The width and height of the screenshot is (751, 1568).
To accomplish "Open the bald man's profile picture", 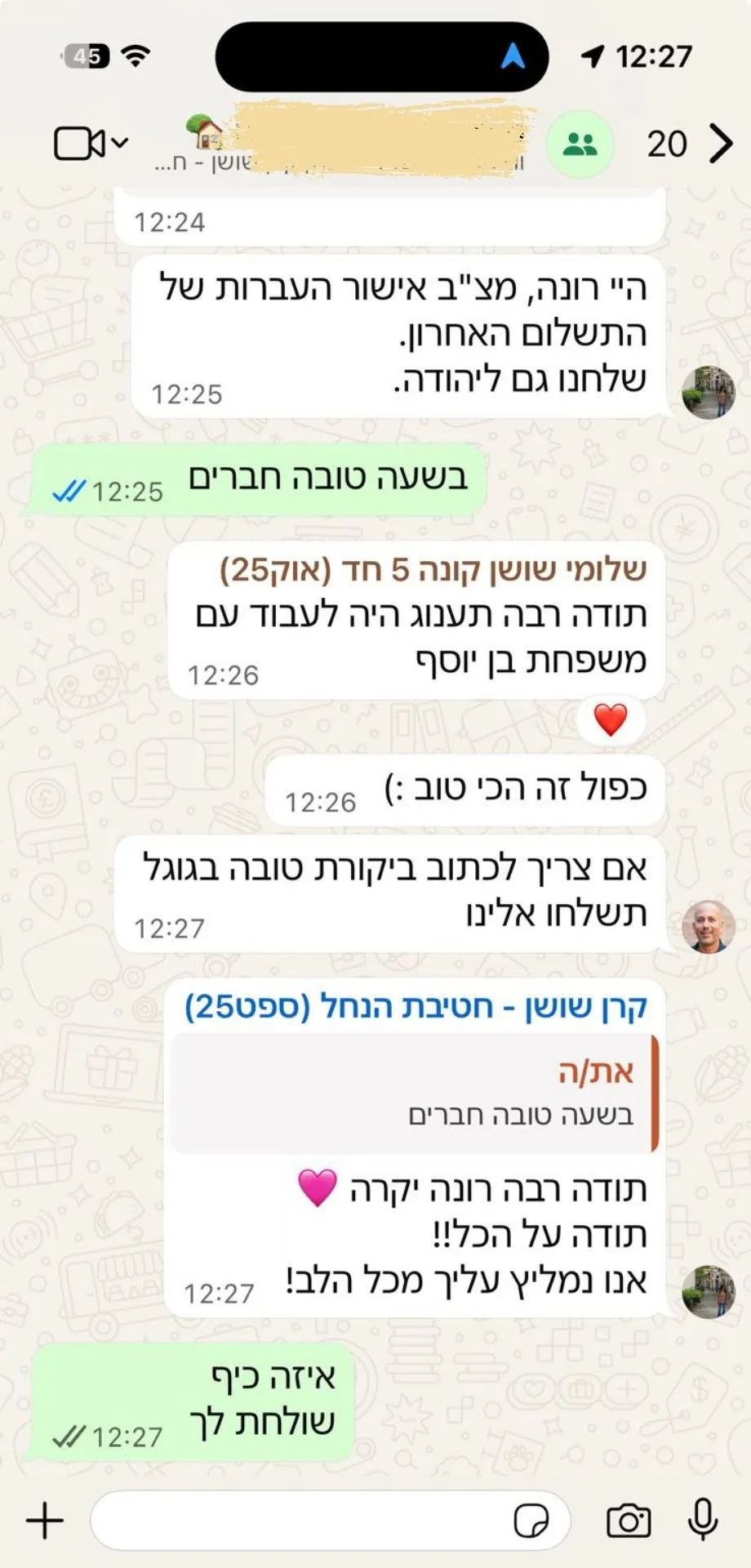I will click(708, 926).
